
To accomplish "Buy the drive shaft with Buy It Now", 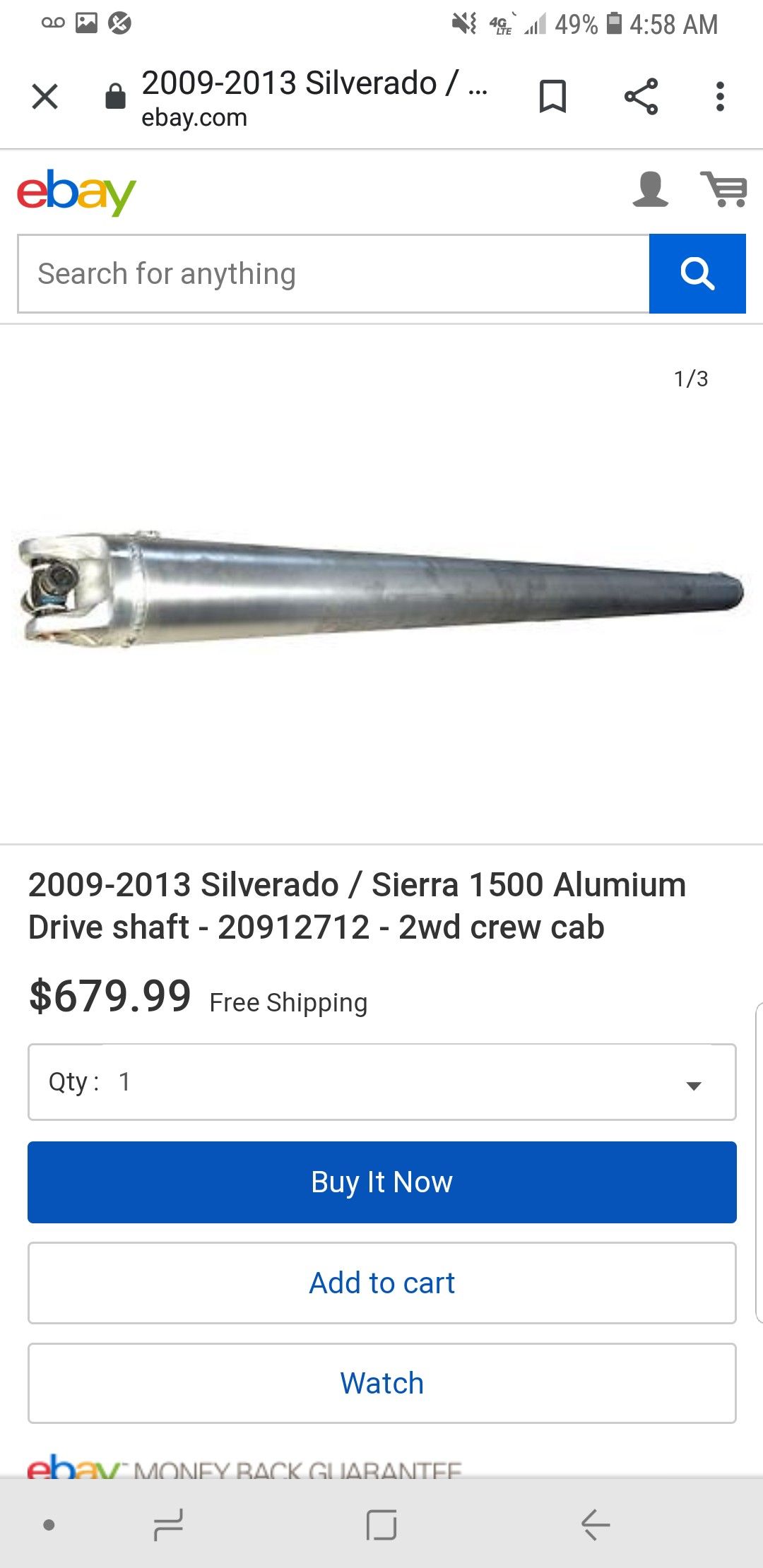I will [381, 1182].
